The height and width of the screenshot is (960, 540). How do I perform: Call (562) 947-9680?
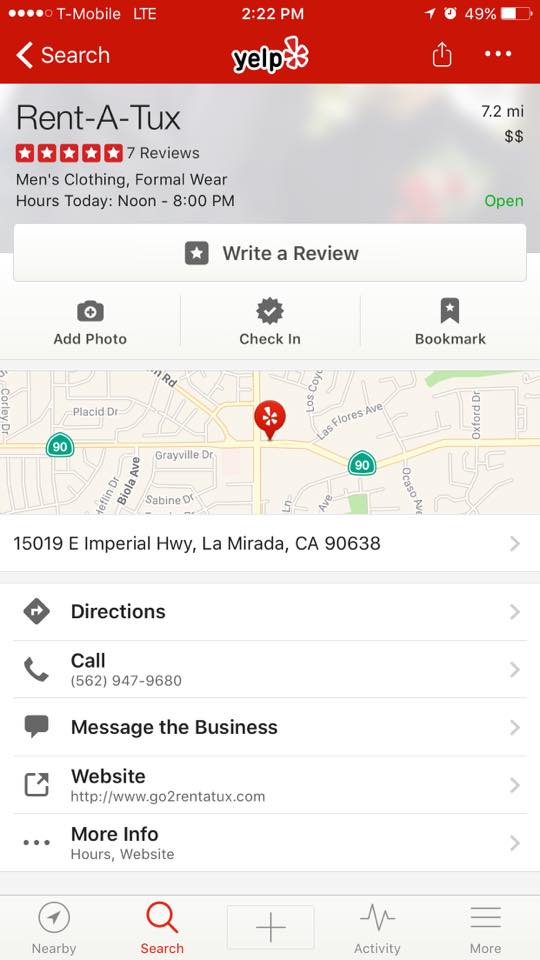click(x=270, y=669)
